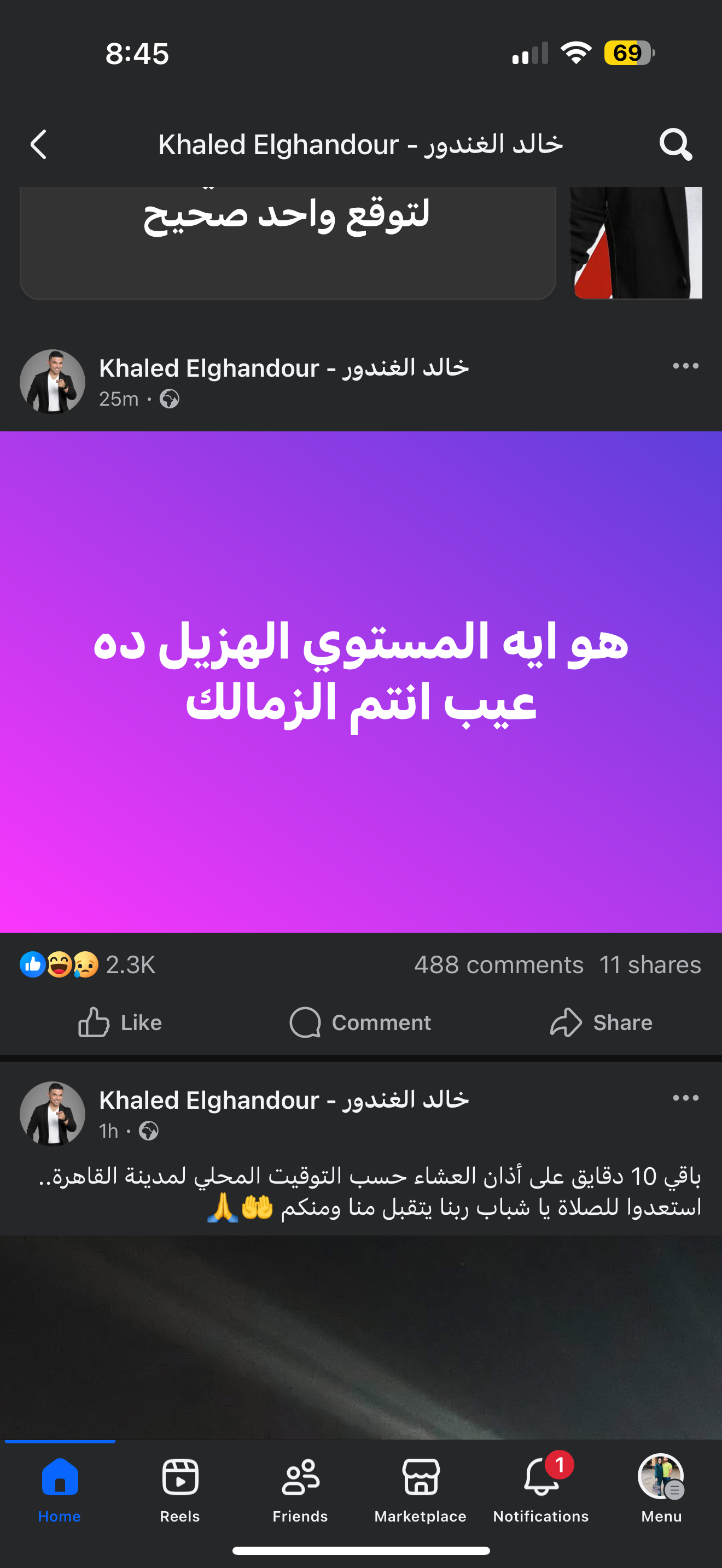Image resolution: width=722 pixels, height=1568 pixels.
Task: Open search on Khaled Elghandour's page
Action: click(675, 145)
